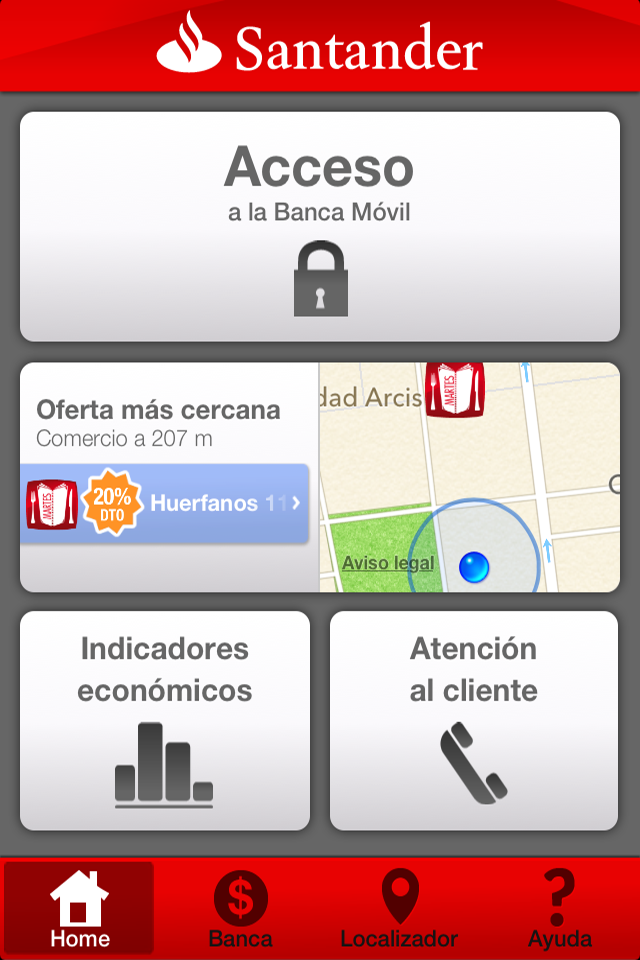Open Atención al cliente
640x960 pixels.
coord(474,720)
